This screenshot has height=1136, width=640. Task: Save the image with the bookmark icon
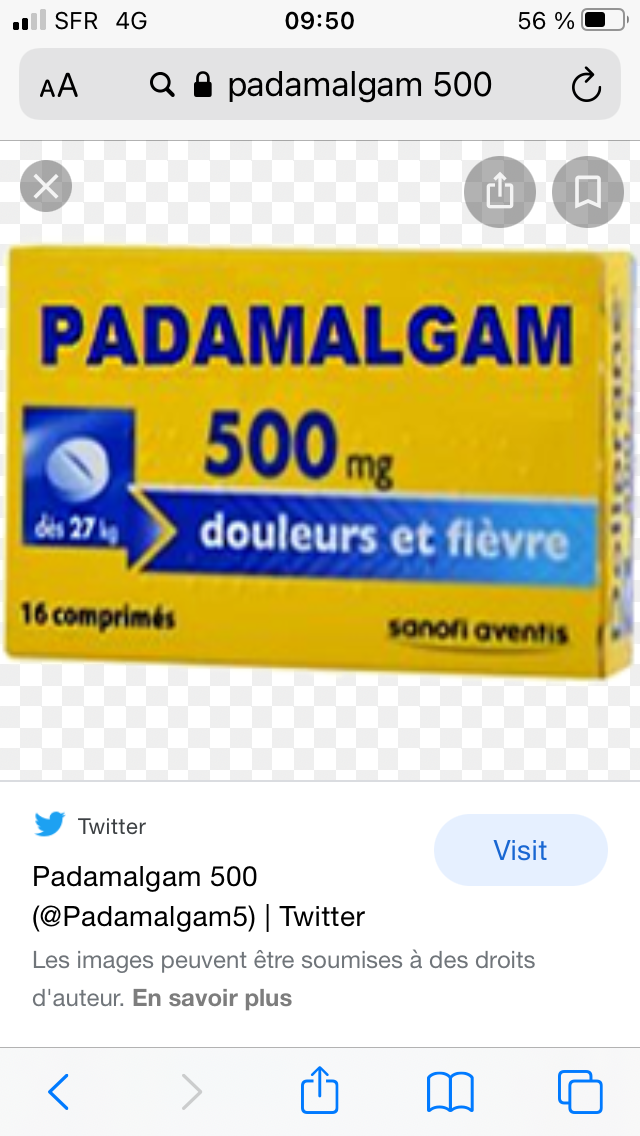coord(588,192)
